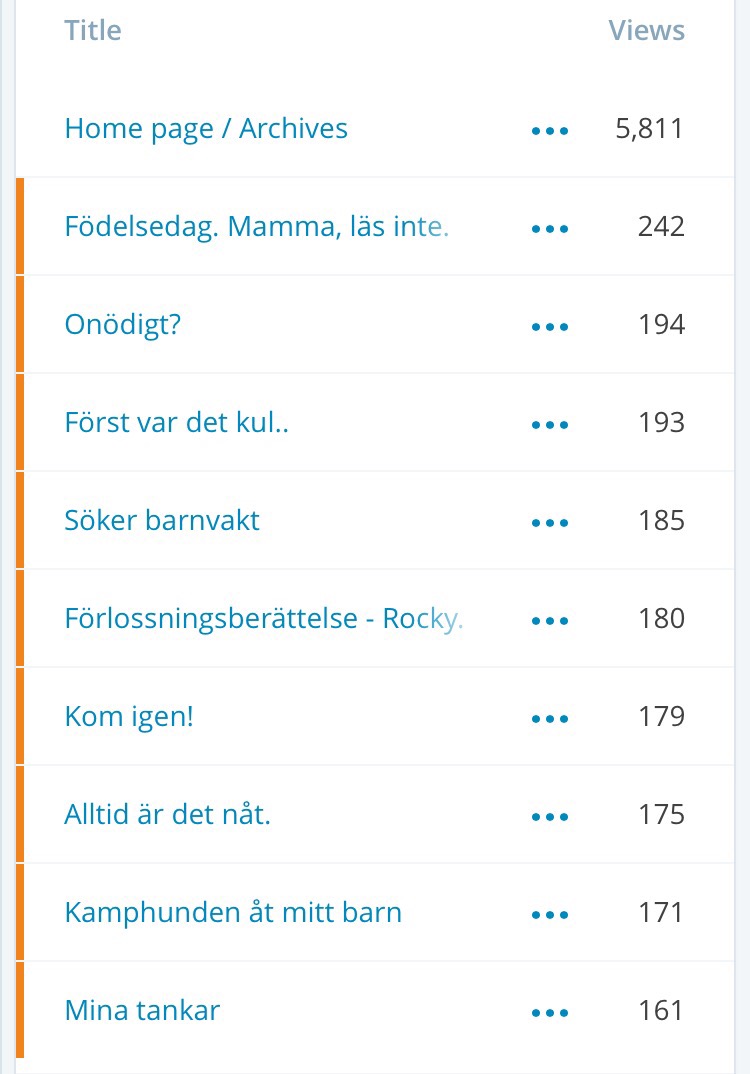Open the post Kom igen!
The image size is (750, 1074).
click(129, 717)
